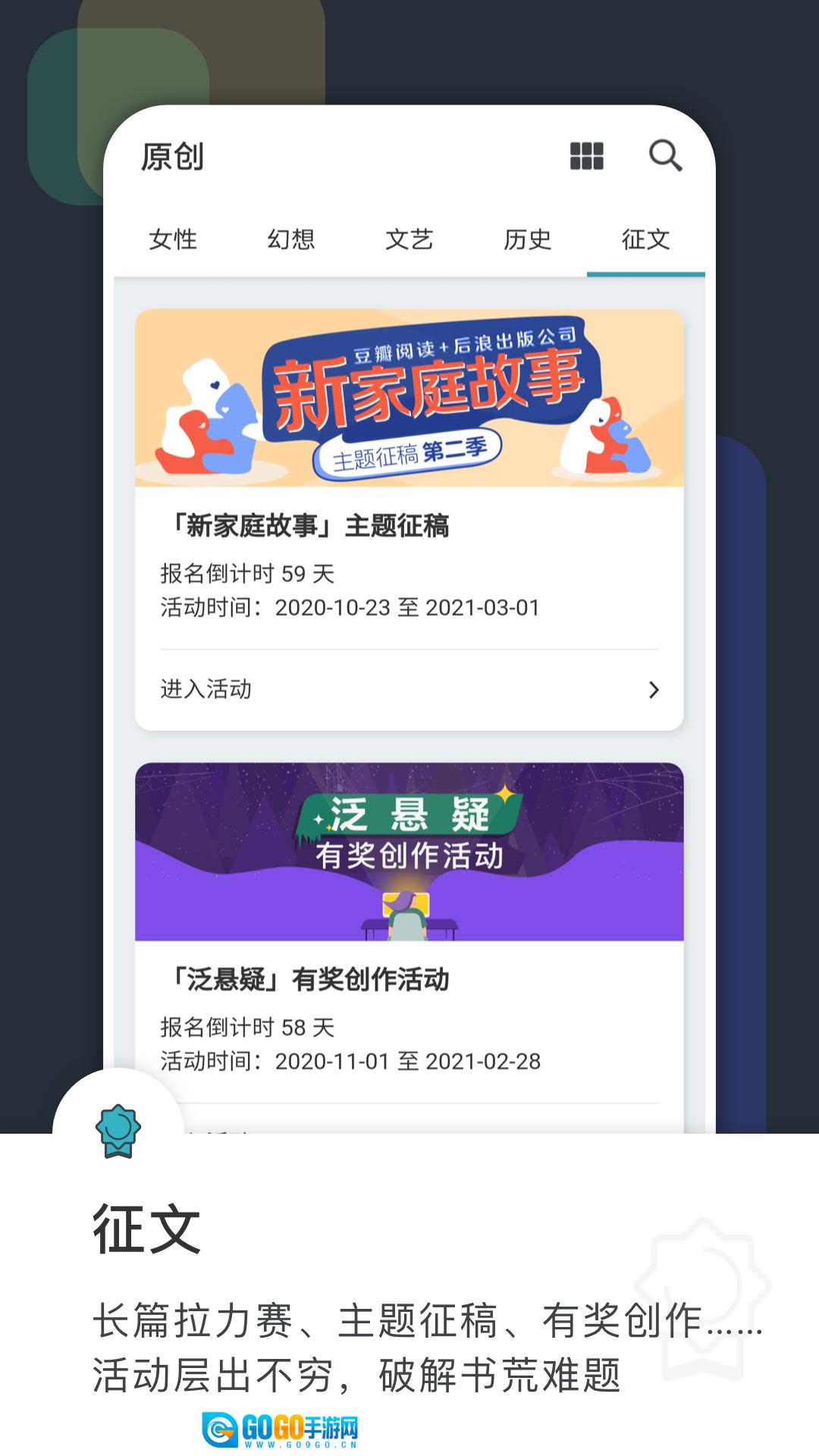The image size is (819, 1456).
Task: Open the 文艺 category
Action: click(410, 240)
